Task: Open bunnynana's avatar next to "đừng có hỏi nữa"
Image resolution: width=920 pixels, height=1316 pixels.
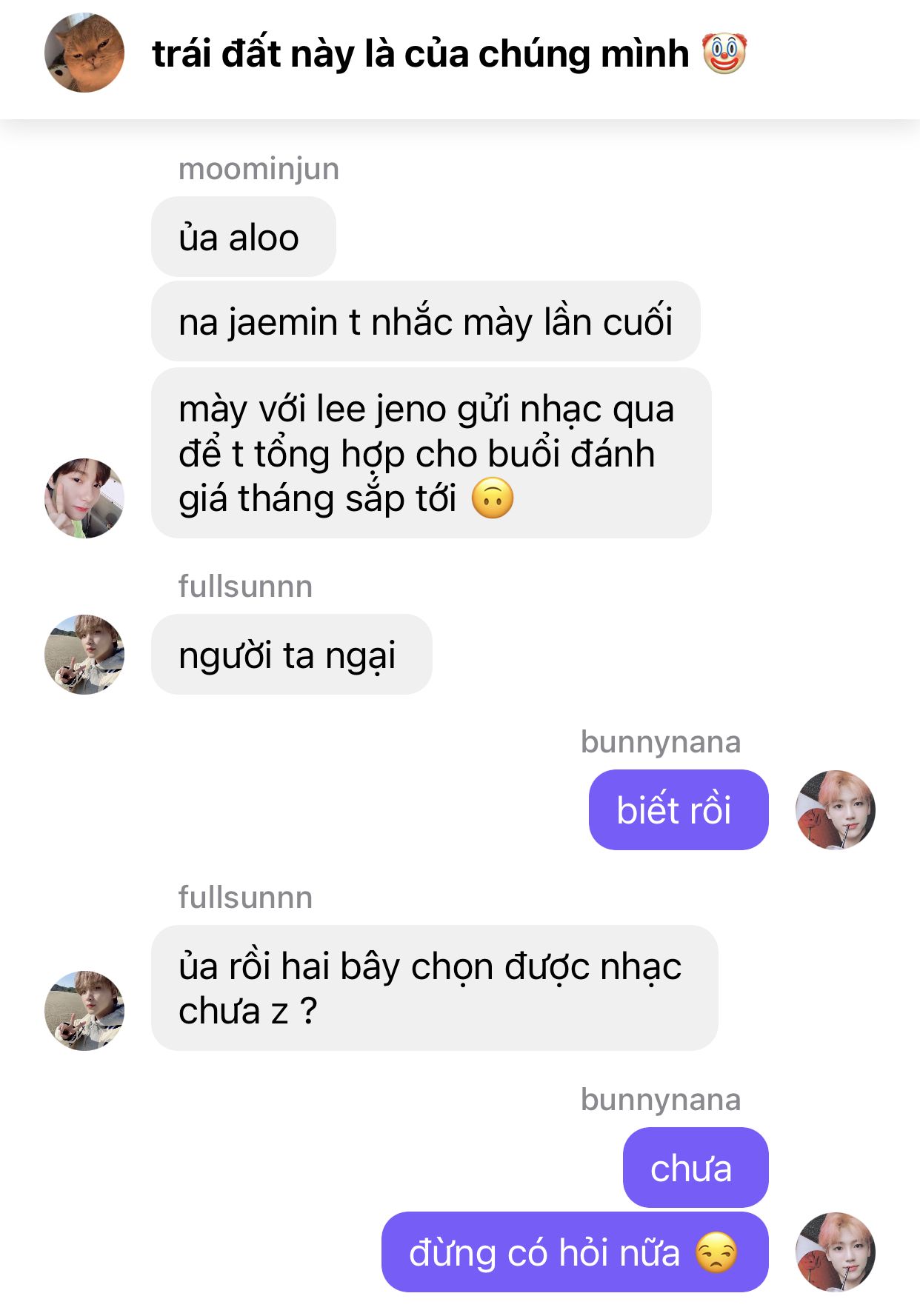Action: pos(835,1252)
